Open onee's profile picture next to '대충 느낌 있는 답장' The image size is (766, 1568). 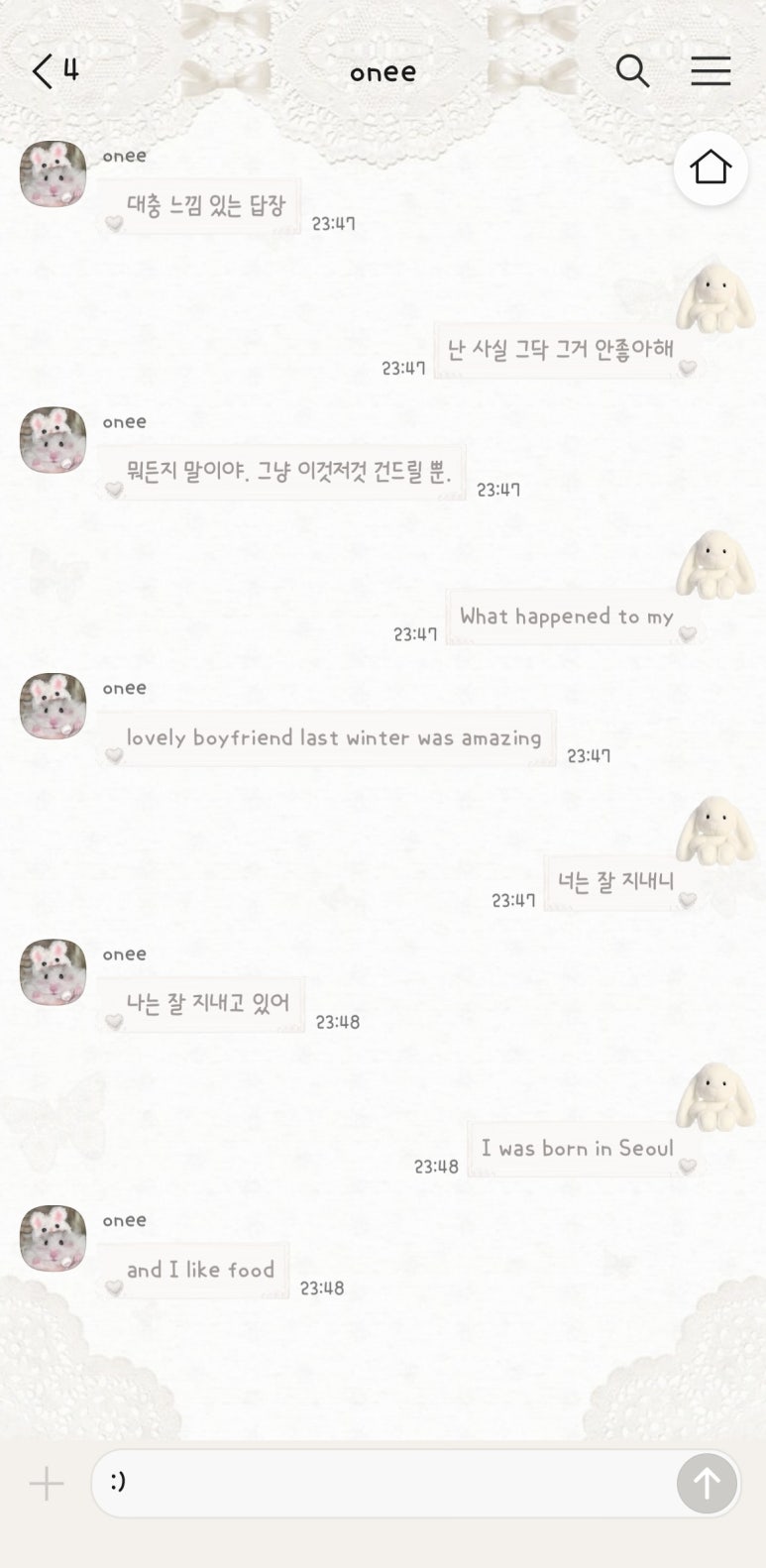coord(53,173)
